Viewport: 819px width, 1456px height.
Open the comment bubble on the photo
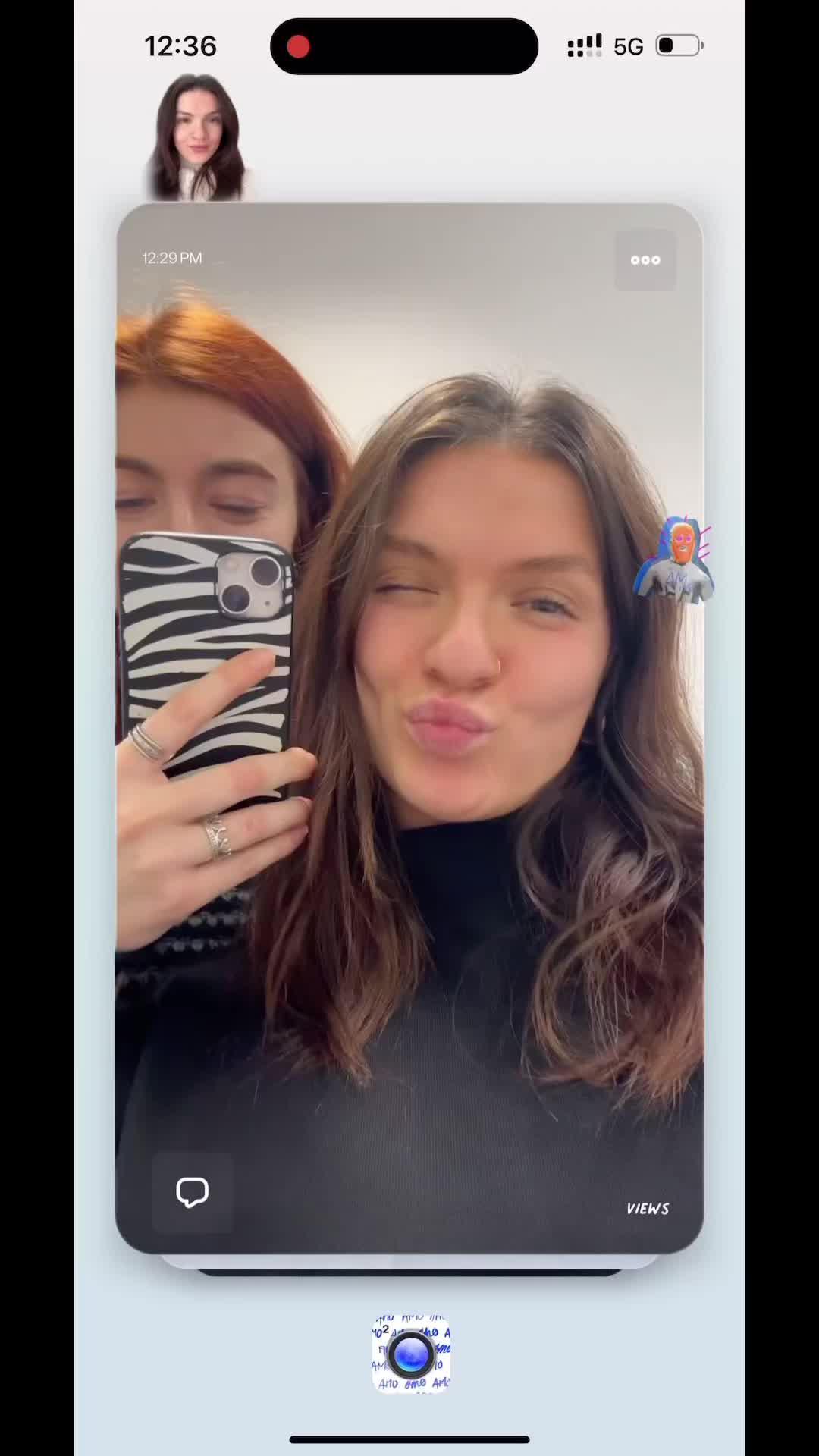click(192, 1192)
